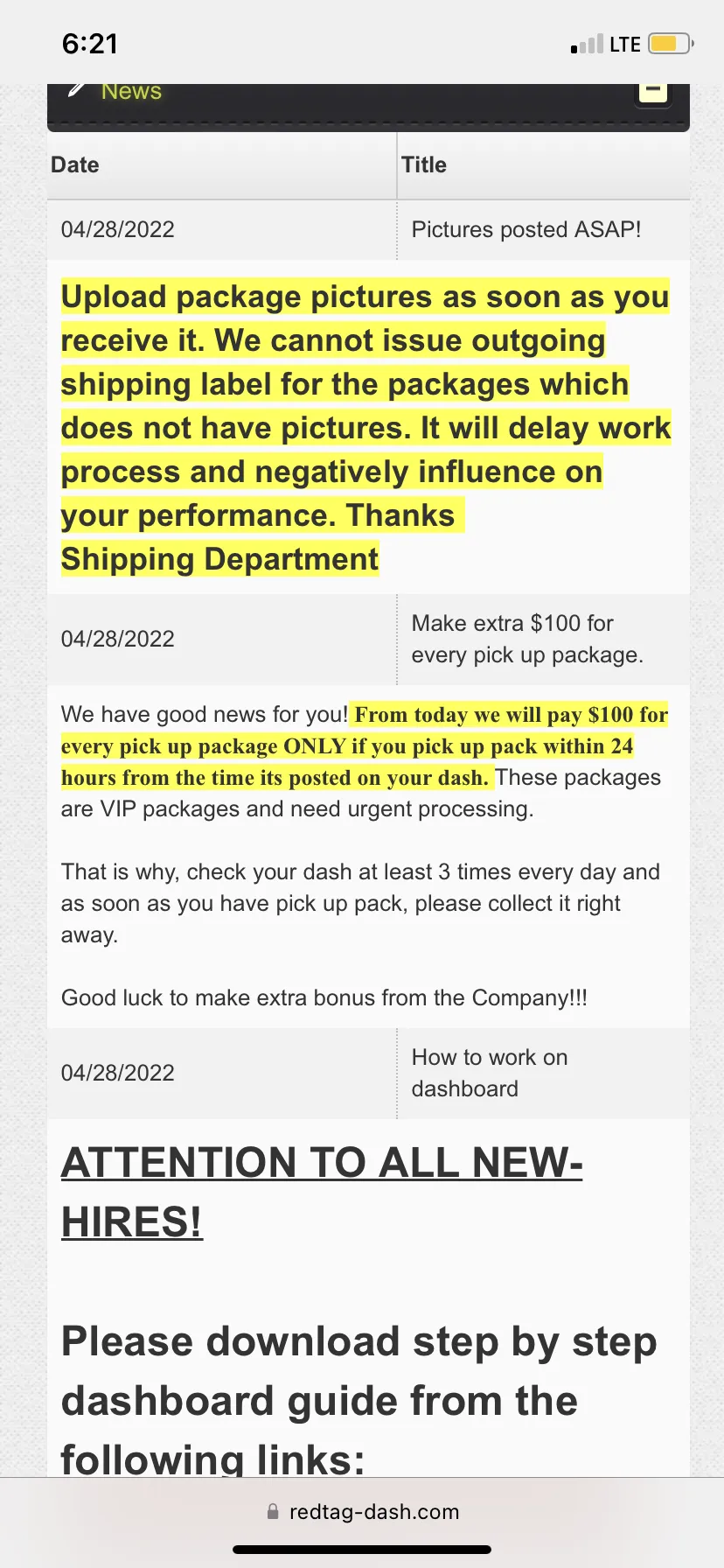Open the 'Make extra $100' news row
This screenshot has width=724, height=1568.
[x=368, y=639]
